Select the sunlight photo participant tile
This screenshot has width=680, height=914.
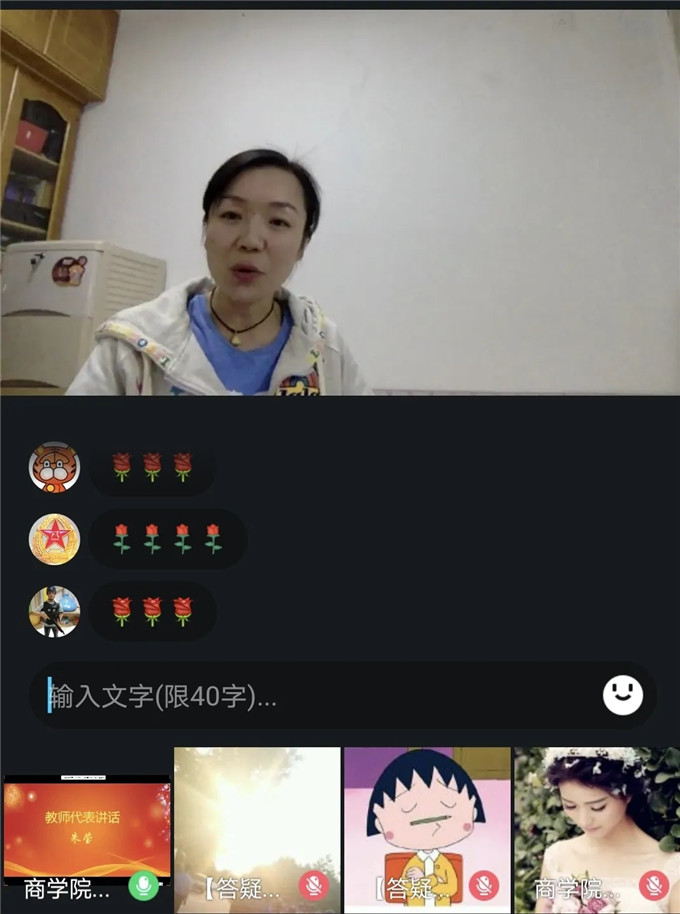[257, 830]
